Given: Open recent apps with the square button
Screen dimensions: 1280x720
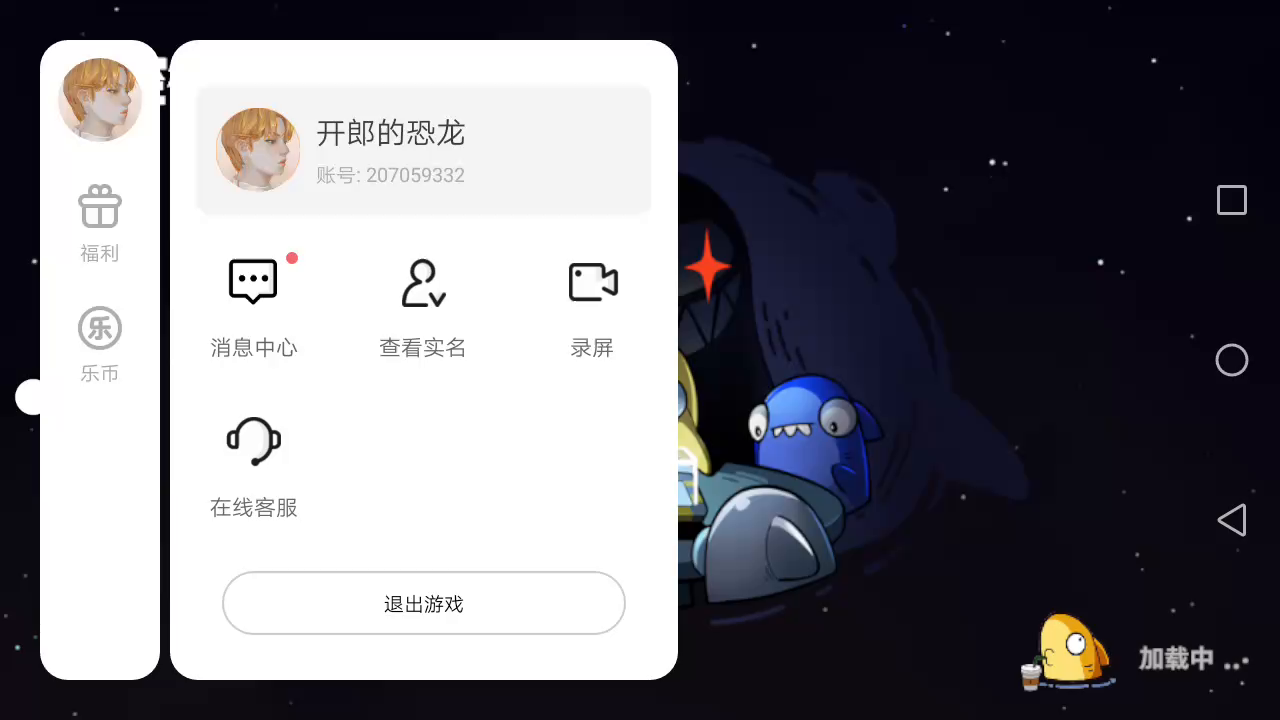Looking at the screenshot, I should [1231, 200].
